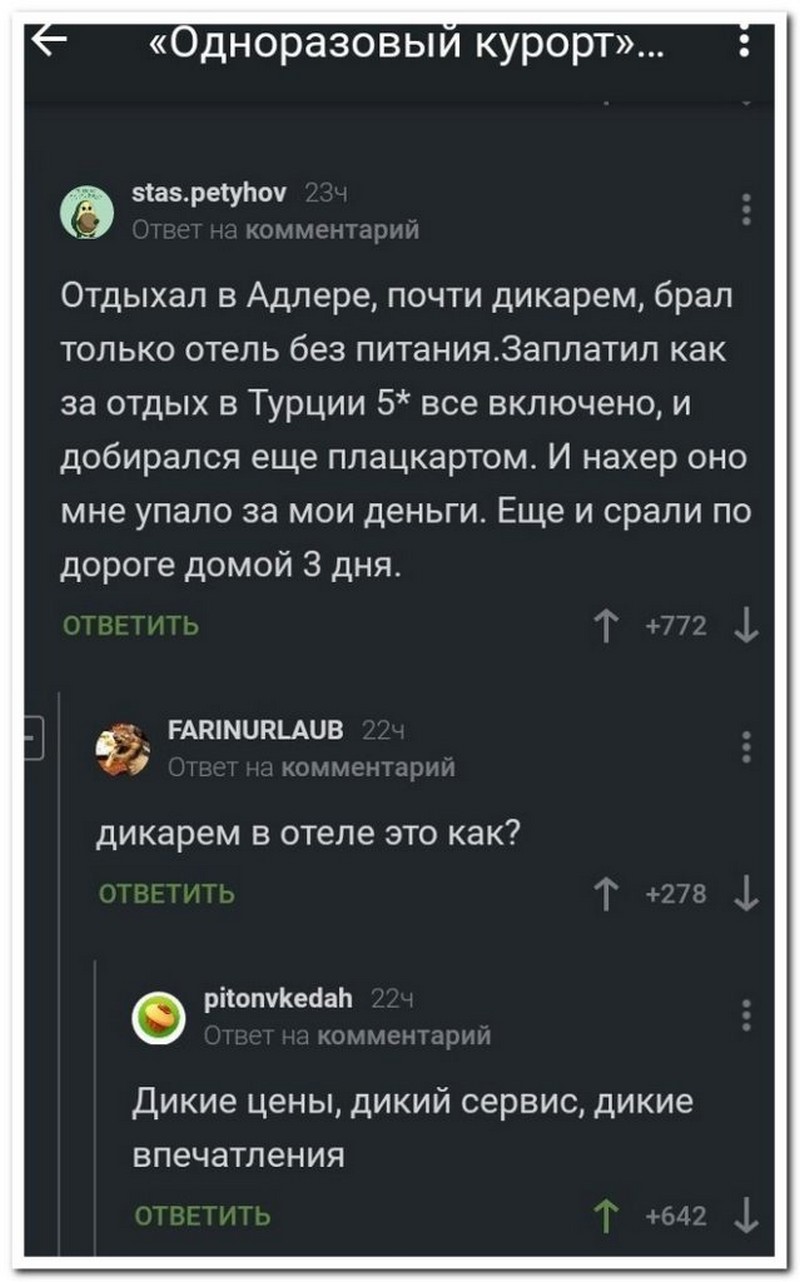Screen dimensions: 800x1282
Task: Upvote stas.petyhov's comment
Action: click(604, 628)
